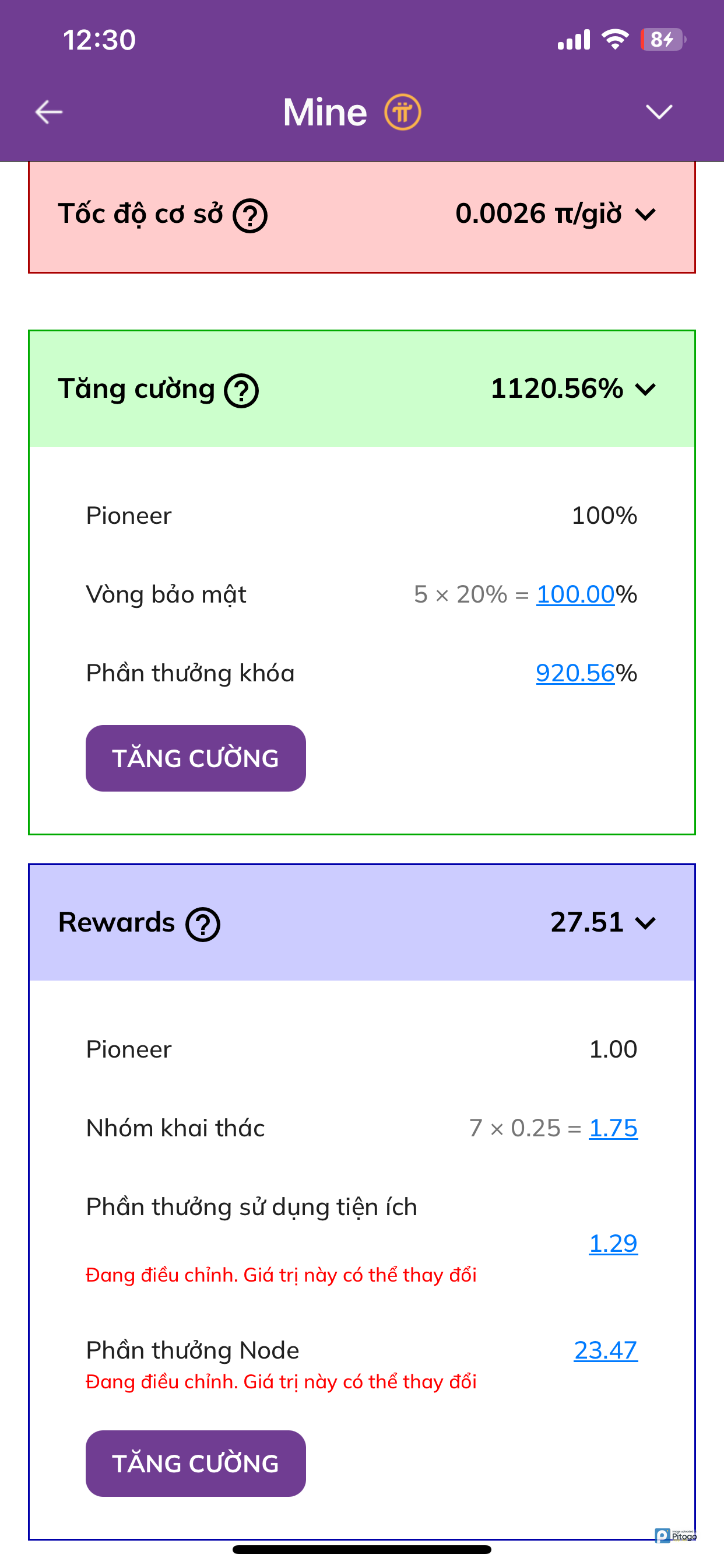
Task: Open the 1.75 Nhóm khai thác link
Action: coord(613,1128)
